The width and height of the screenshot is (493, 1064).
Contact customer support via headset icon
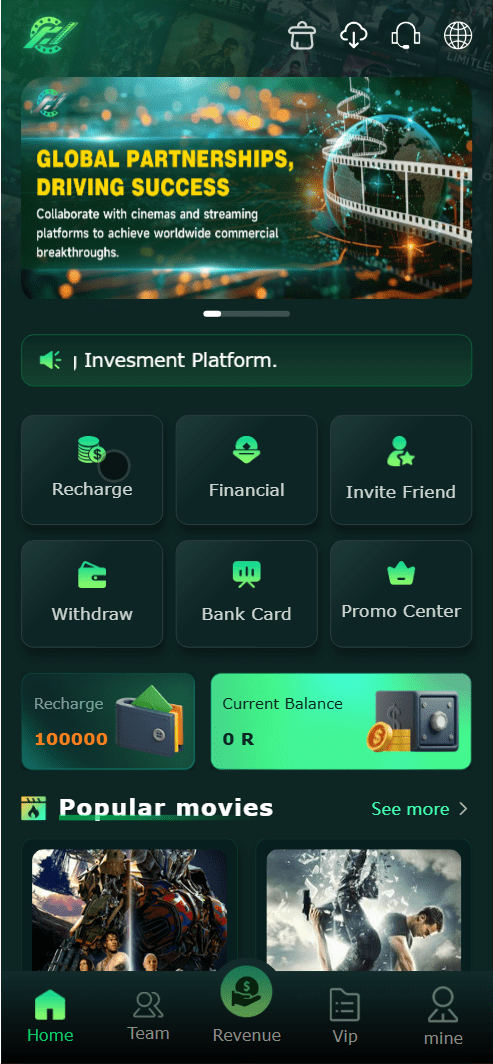(x=406, y=35)
